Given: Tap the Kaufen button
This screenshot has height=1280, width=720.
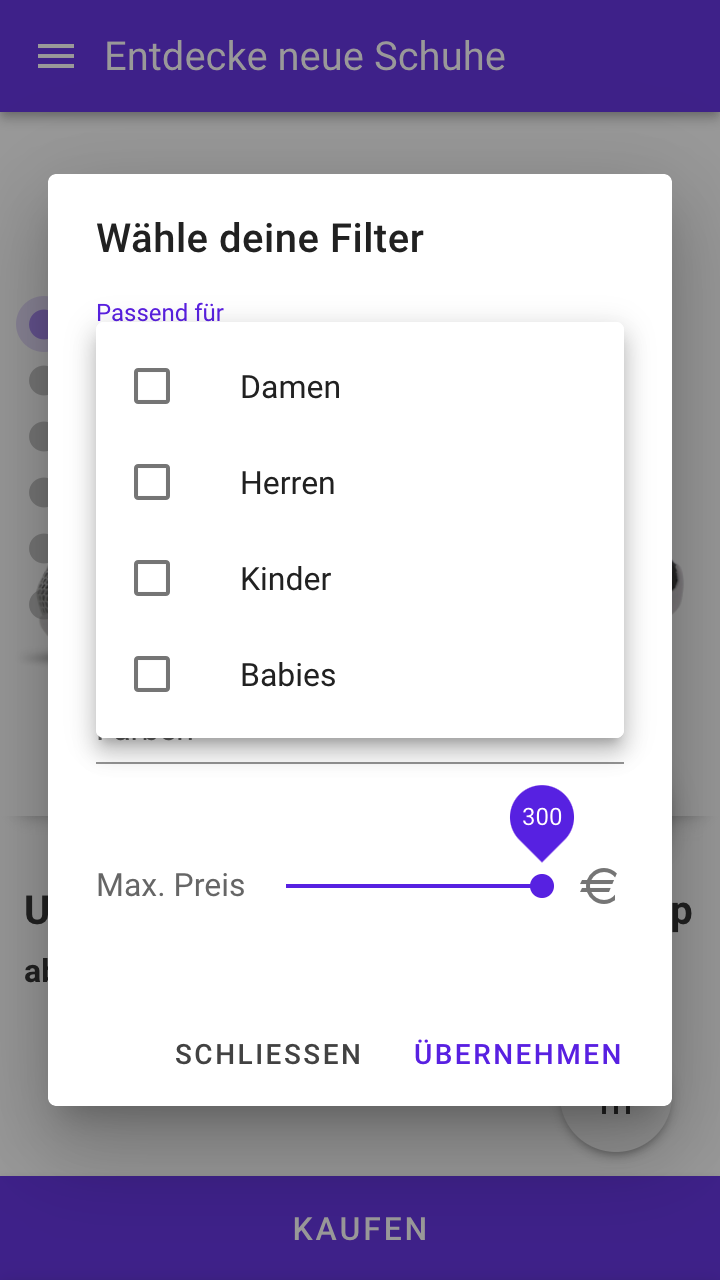Looking at the screenshot, I should coord(360,1228).
